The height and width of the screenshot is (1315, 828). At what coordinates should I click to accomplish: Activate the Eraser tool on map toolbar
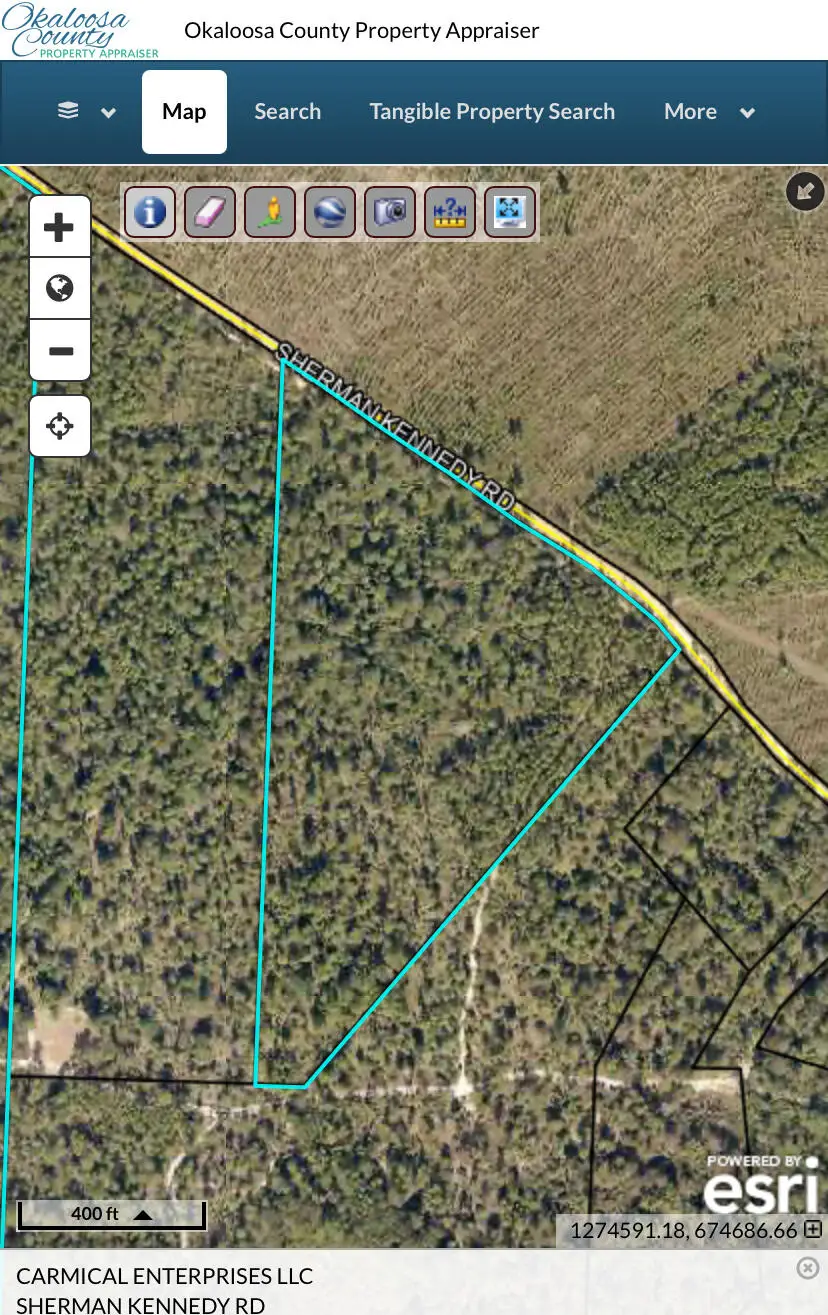tap(209, 212)
